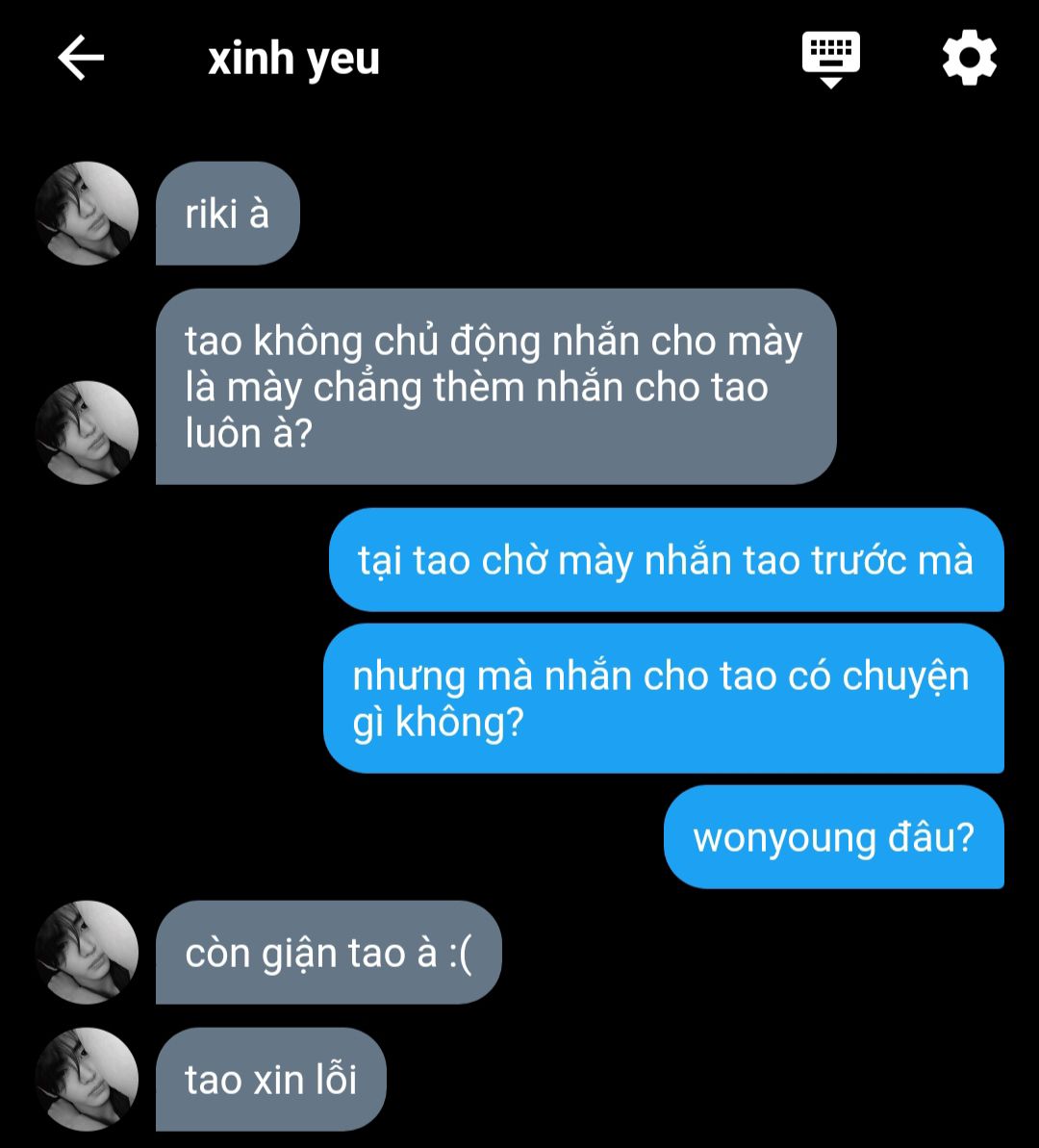This screenshot has height=1148, width=1039.
Task: Open the keyboard toggle icon
Action: [x=831, y=59]
